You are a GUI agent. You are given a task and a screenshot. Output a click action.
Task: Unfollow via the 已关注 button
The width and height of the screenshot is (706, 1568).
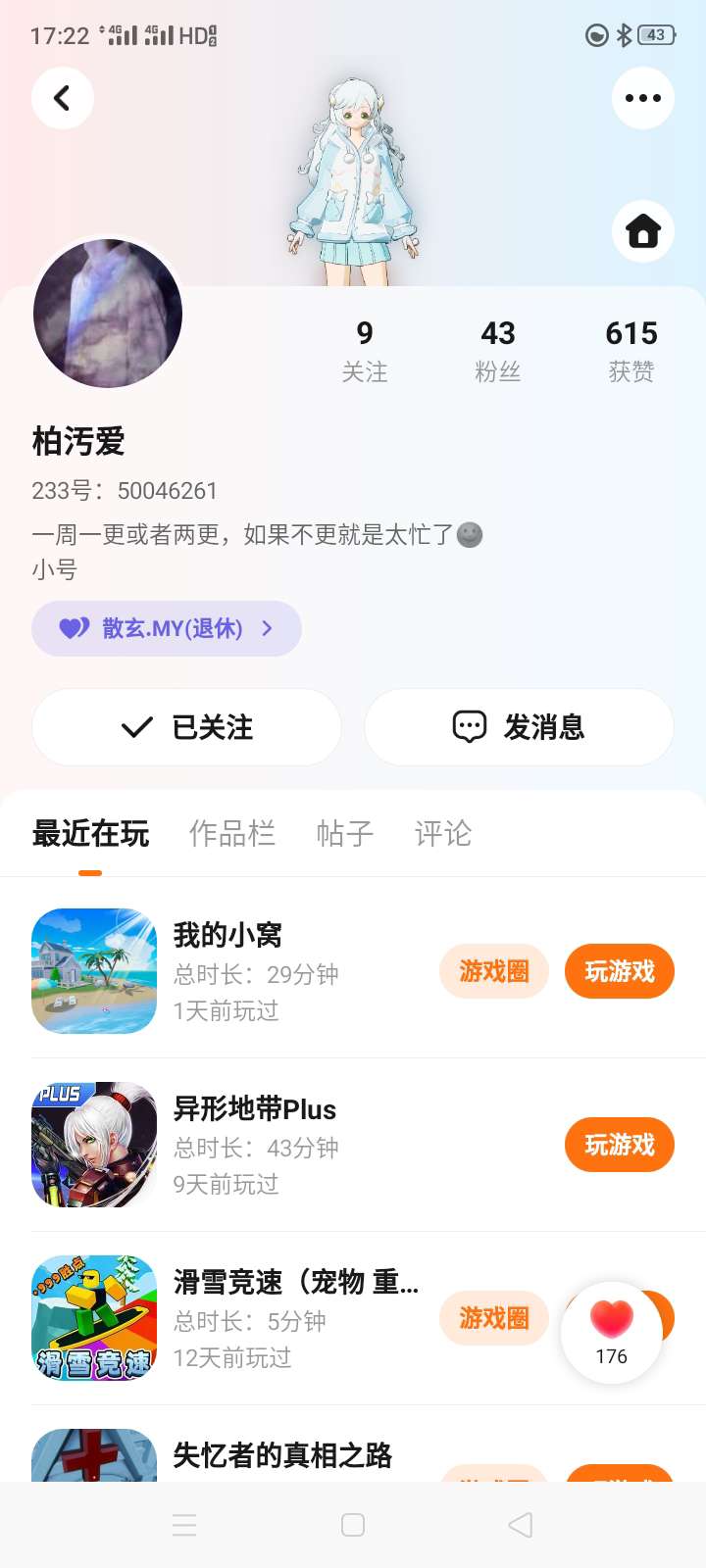[x=186, y=727]
